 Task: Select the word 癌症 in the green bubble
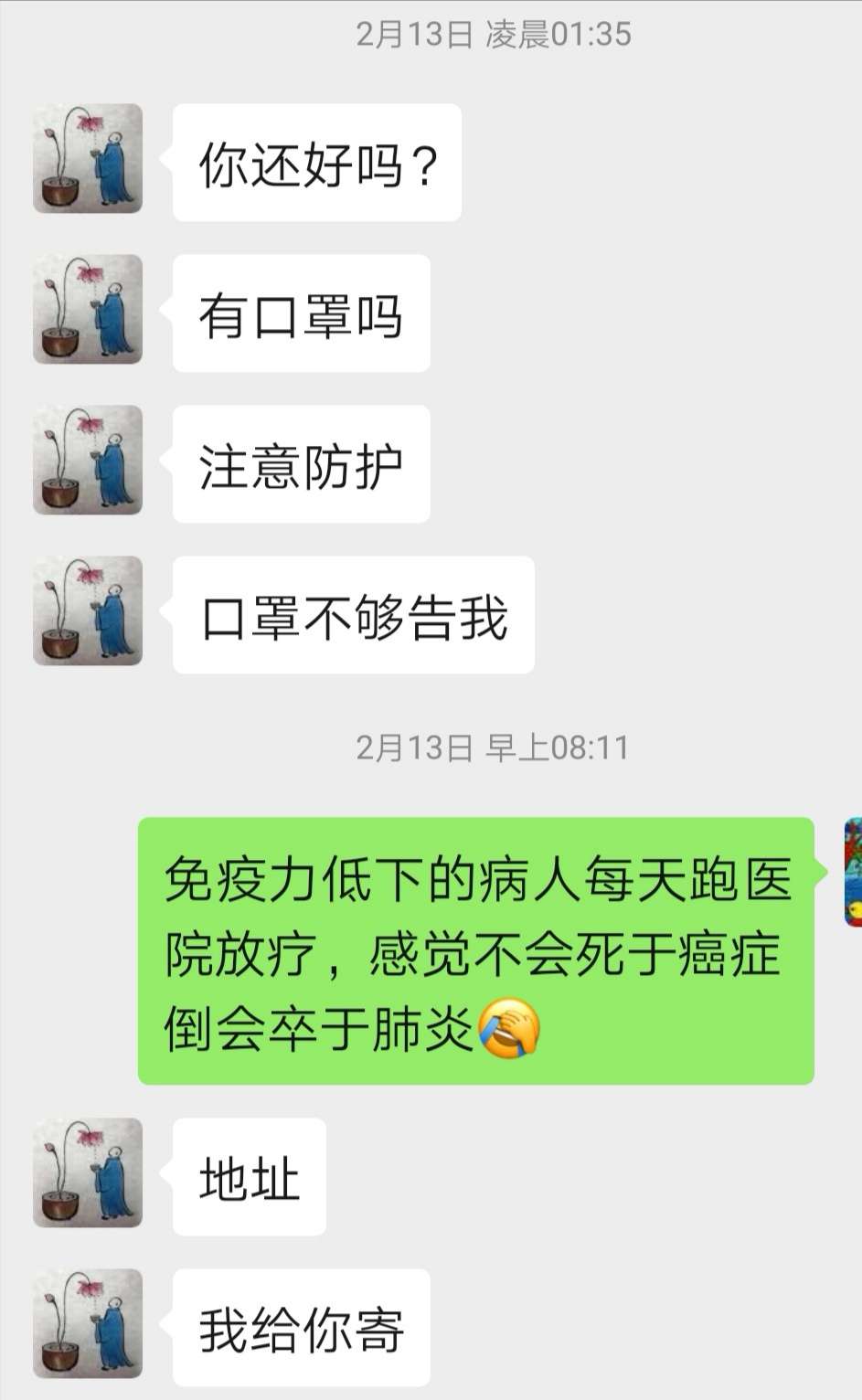(731, 953)
